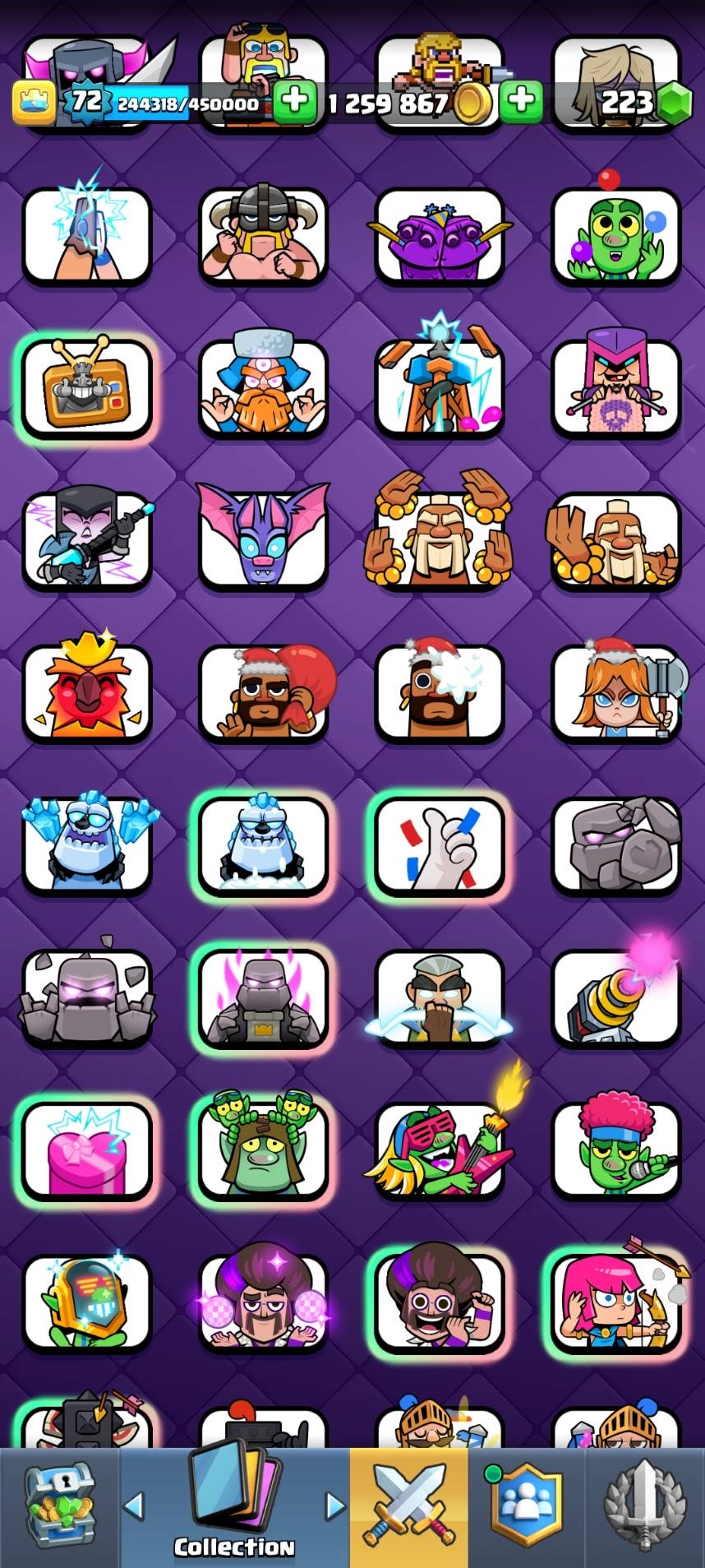Select the juggling goblin emote
The width and height of the screenshot is (705, 1568).
[616, 234]
